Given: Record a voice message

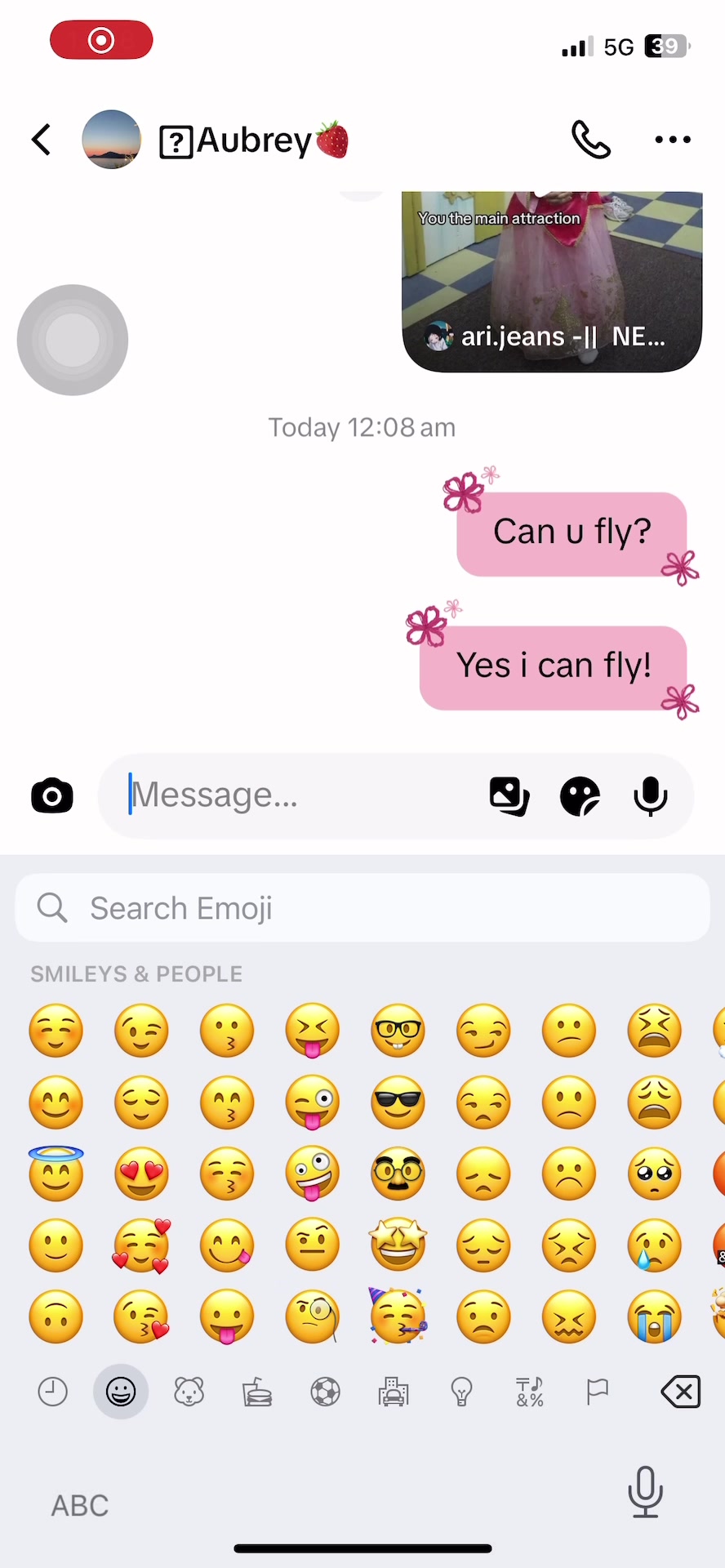Looking at the screenshot, I should [651, 796].
